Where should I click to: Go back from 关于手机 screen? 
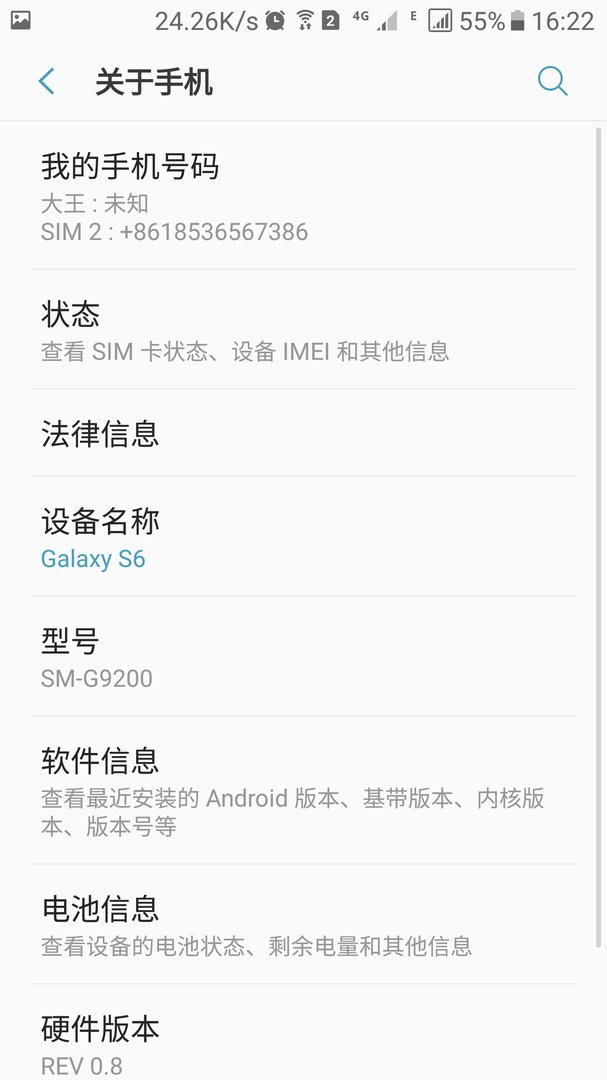click(46, 82)
